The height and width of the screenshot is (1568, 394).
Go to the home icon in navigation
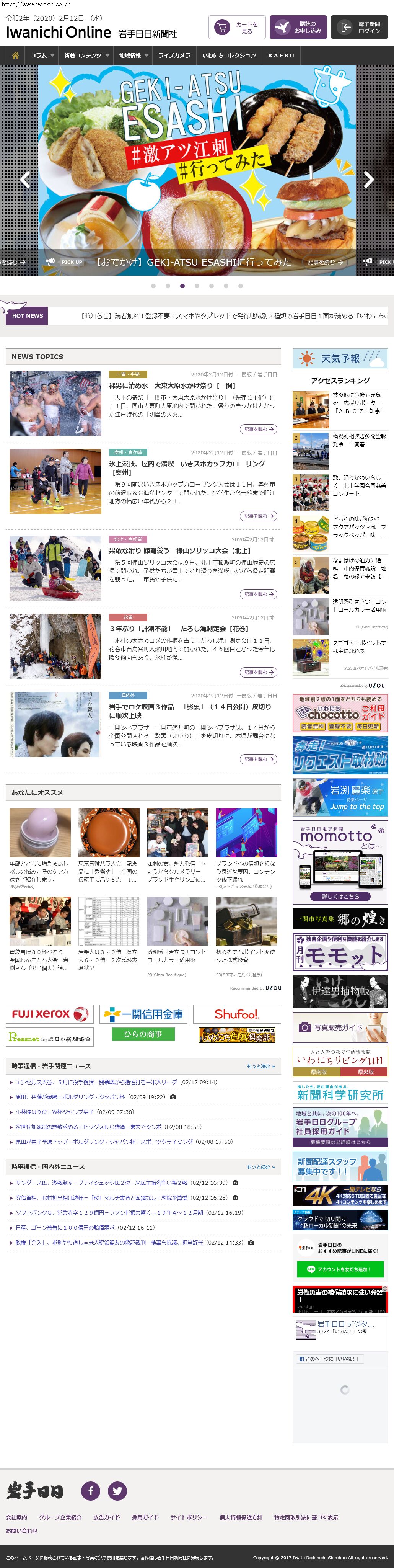point(15,56)
